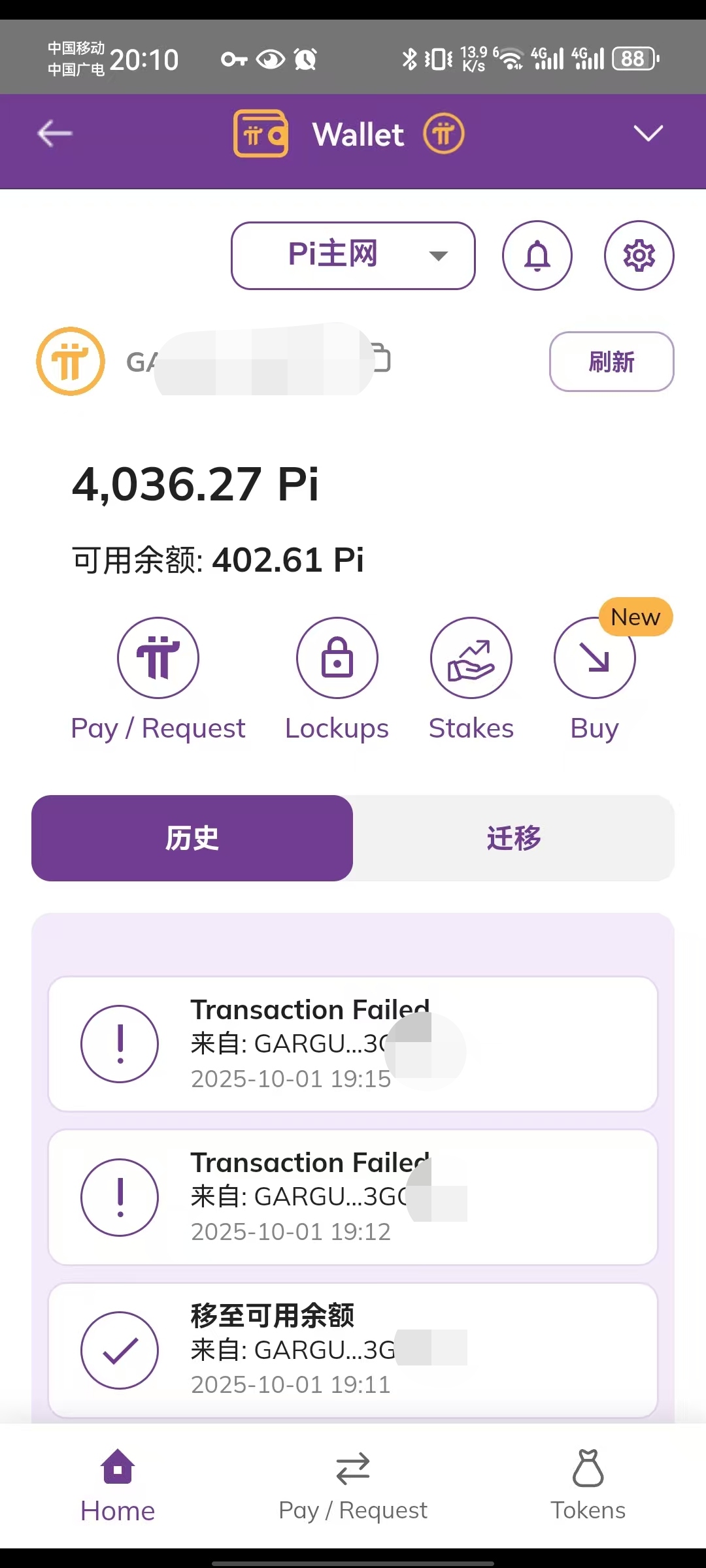Tap the available balance 402.61 Pi text
Image resolution: width=706 pixels, height=1568 pixels.
point(218,561)
